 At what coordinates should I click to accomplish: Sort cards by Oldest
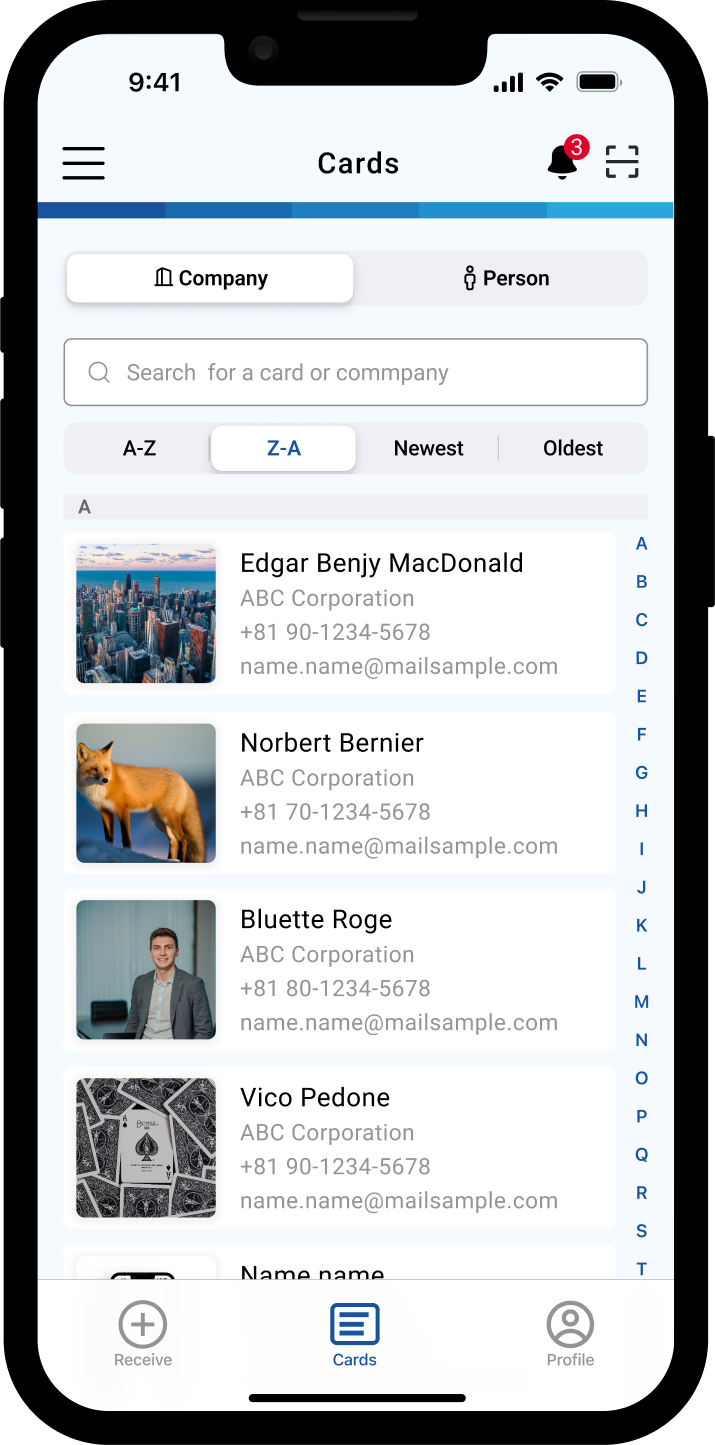pos(573,448)
